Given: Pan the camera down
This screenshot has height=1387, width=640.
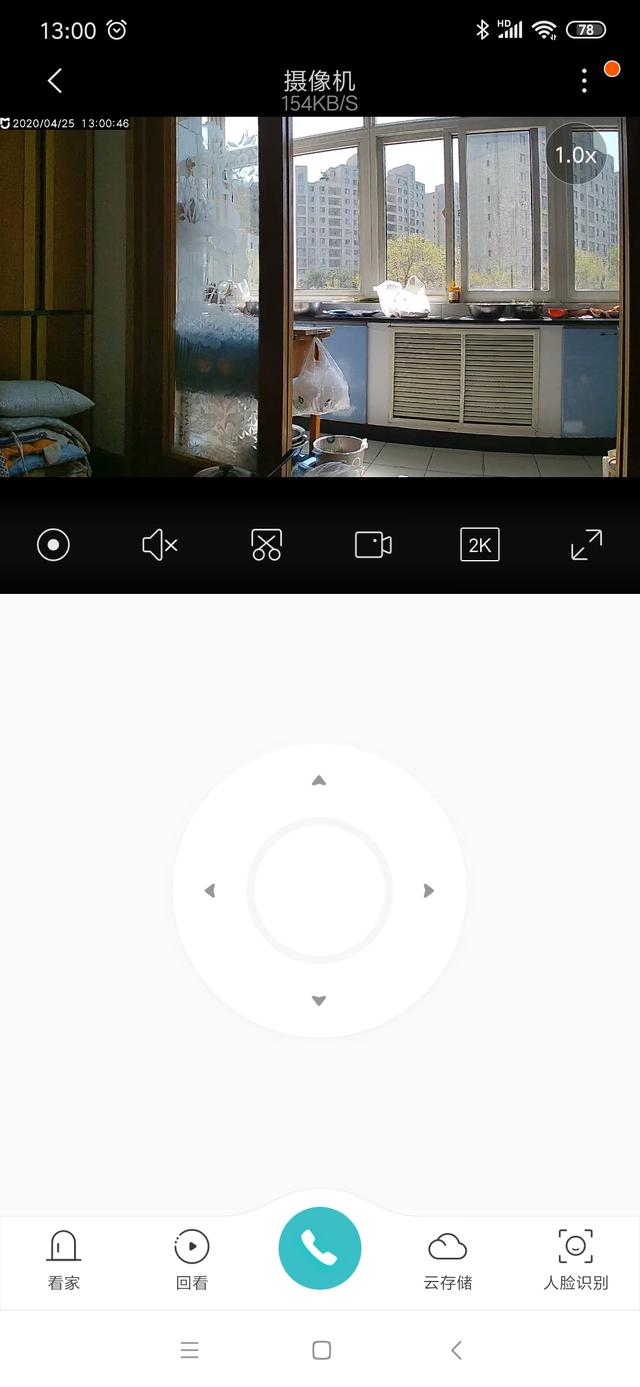Looking at the screenshot, I should [x=319, y=1000].
